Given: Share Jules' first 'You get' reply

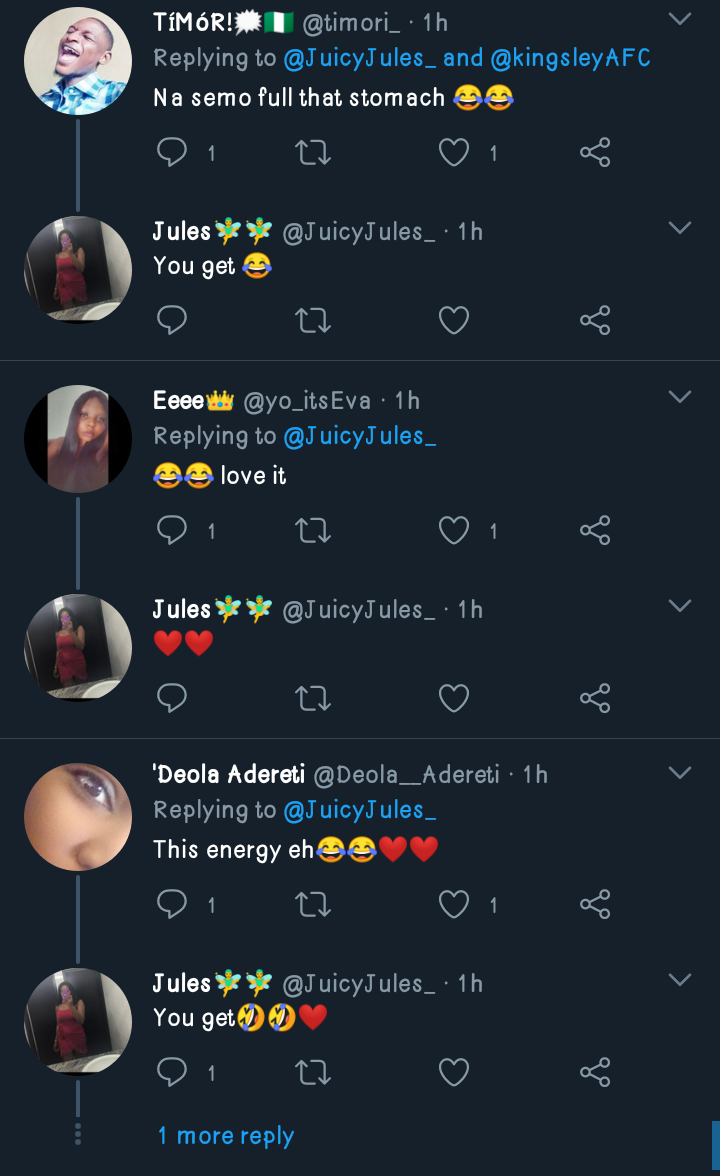Looking at the screenshot, I should (x=595, y=321).
